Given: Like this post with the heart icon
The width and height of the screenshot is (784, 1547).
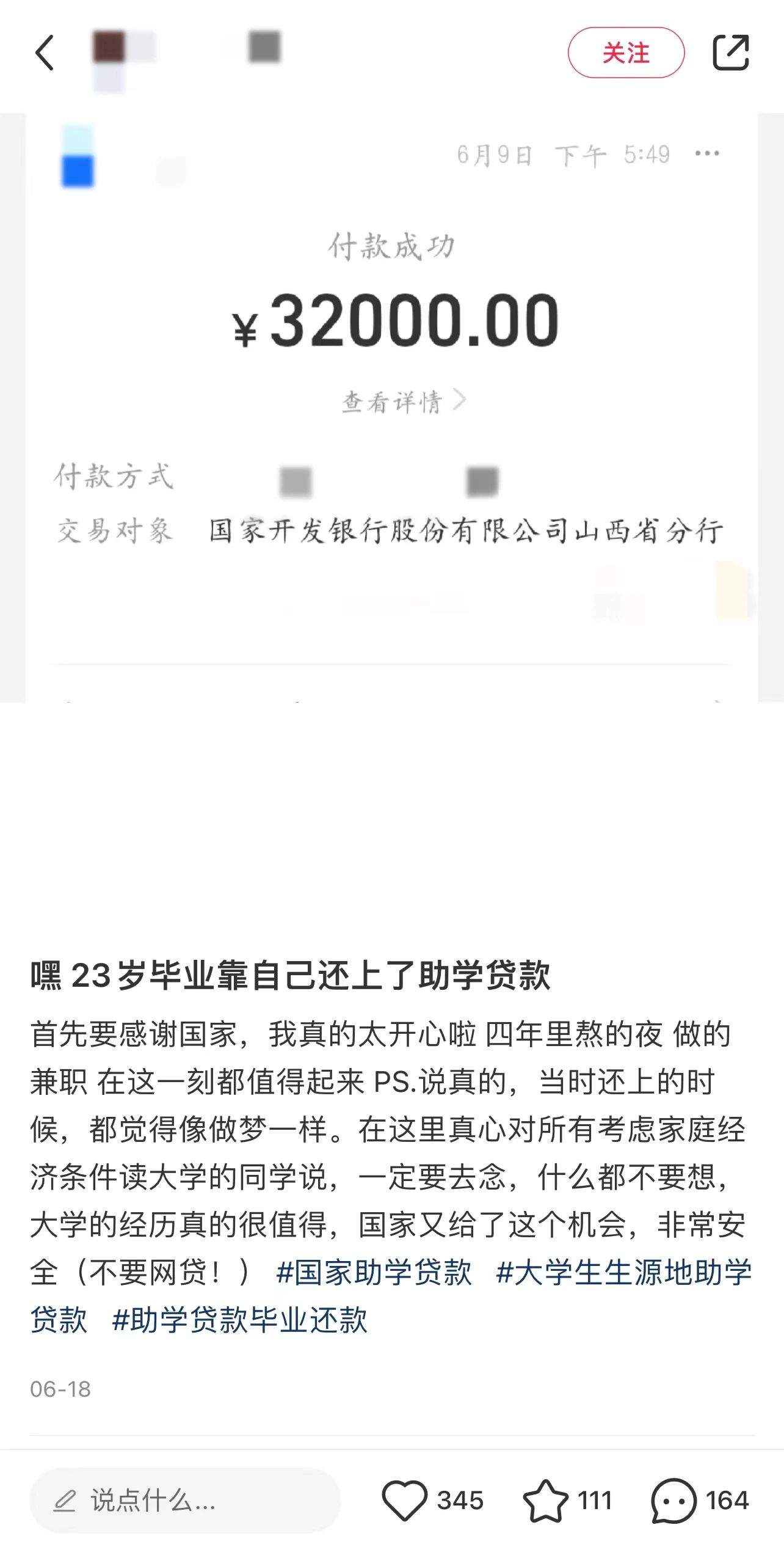Looking at the screenshot, I should 404,1501.
